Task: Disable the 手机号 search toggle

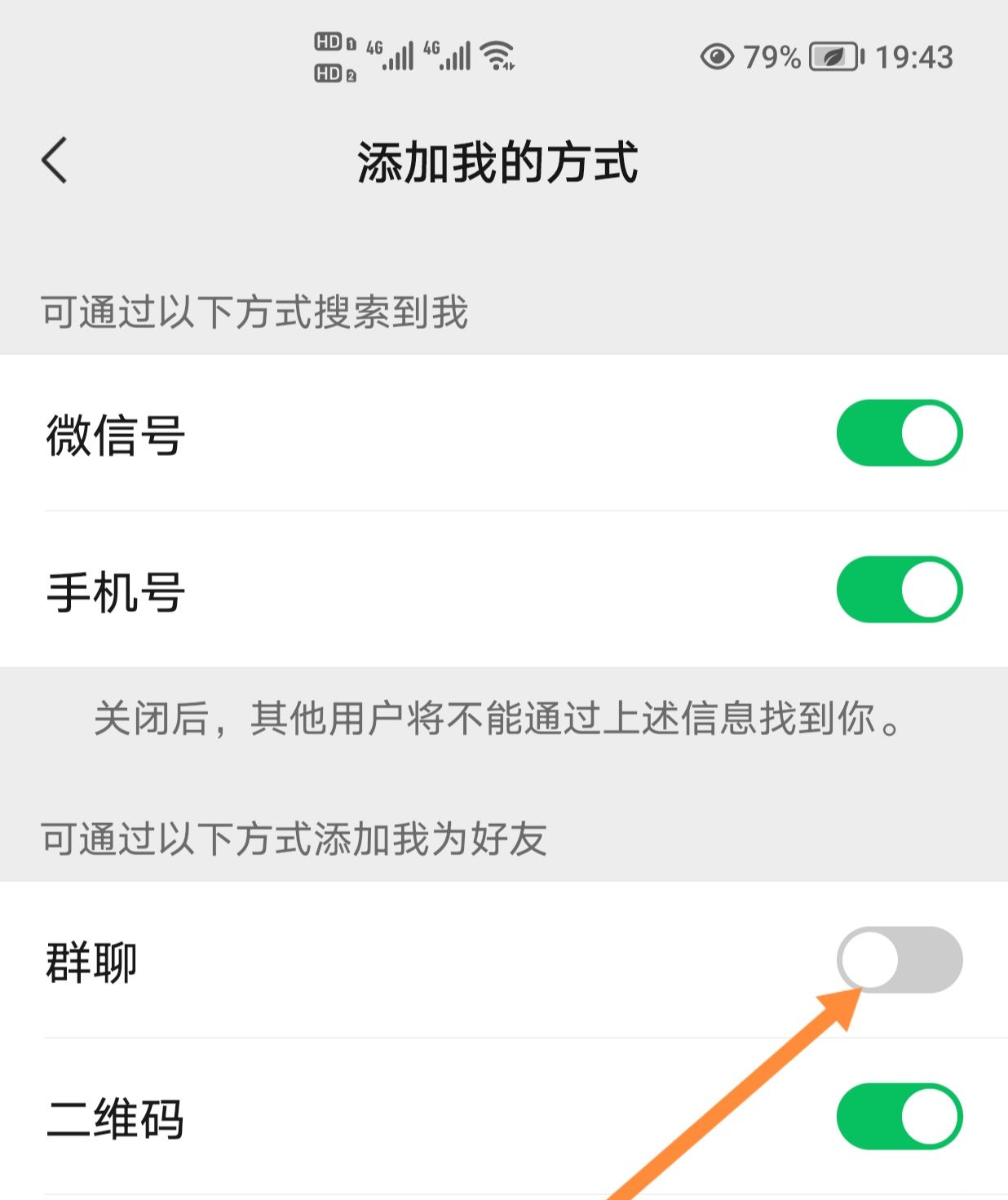Action: tap(901, 588)
